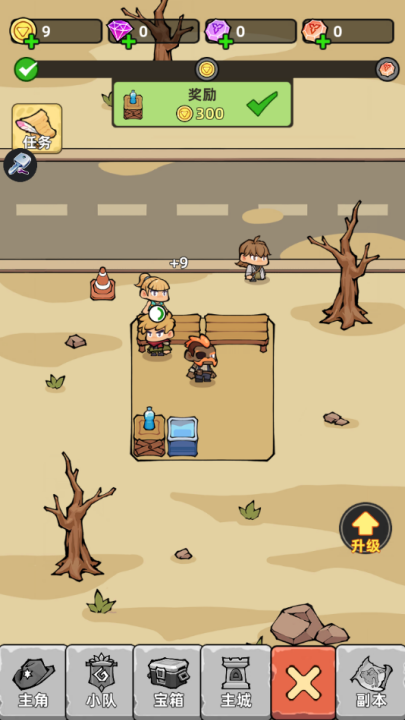Tap the key icon below 任务
405x720 pixels.
(20, 165)
